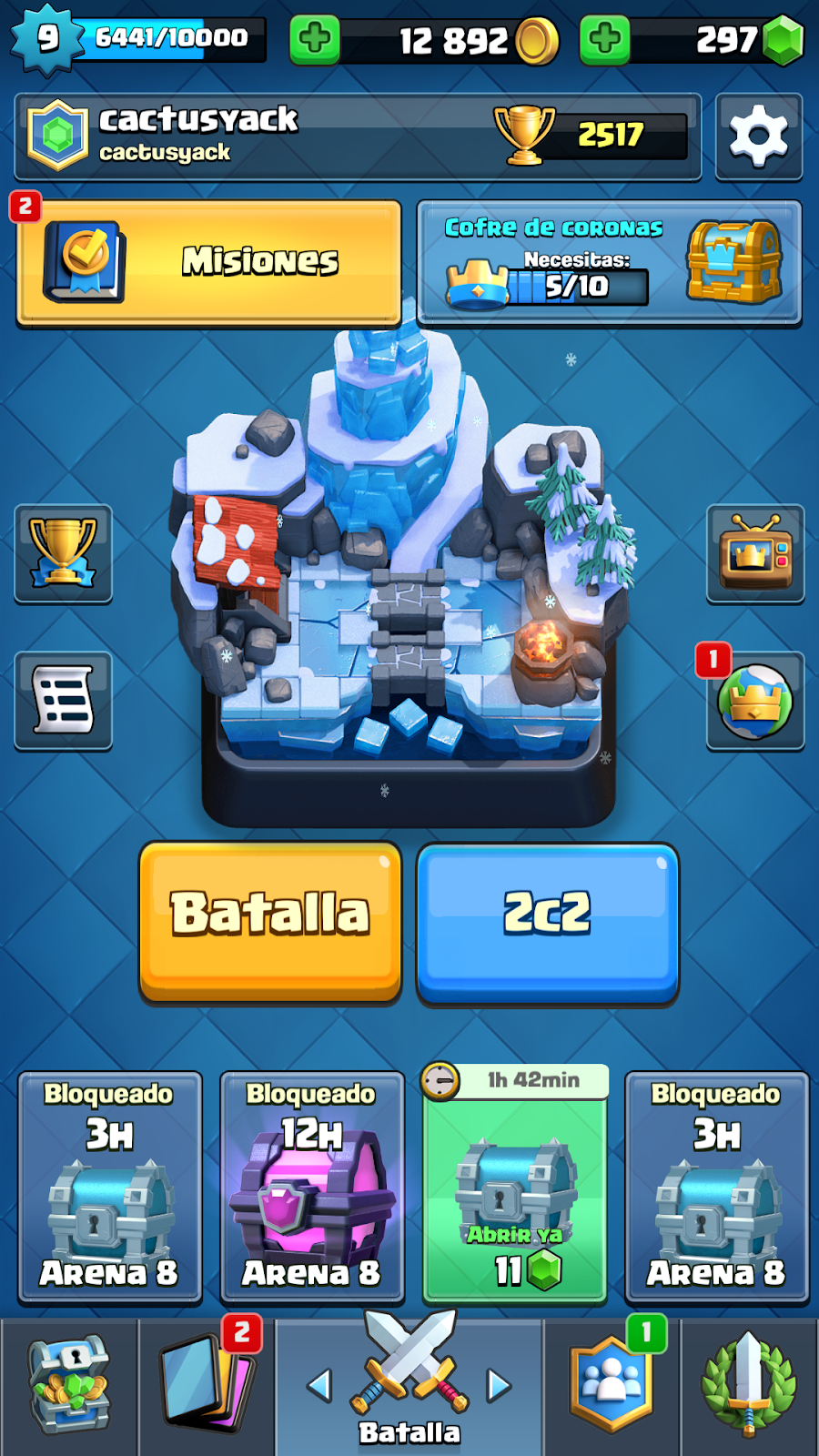The width and height of the screenshot is (819, 1456).
Task: Open the settings gear
Action: [758, 136]
